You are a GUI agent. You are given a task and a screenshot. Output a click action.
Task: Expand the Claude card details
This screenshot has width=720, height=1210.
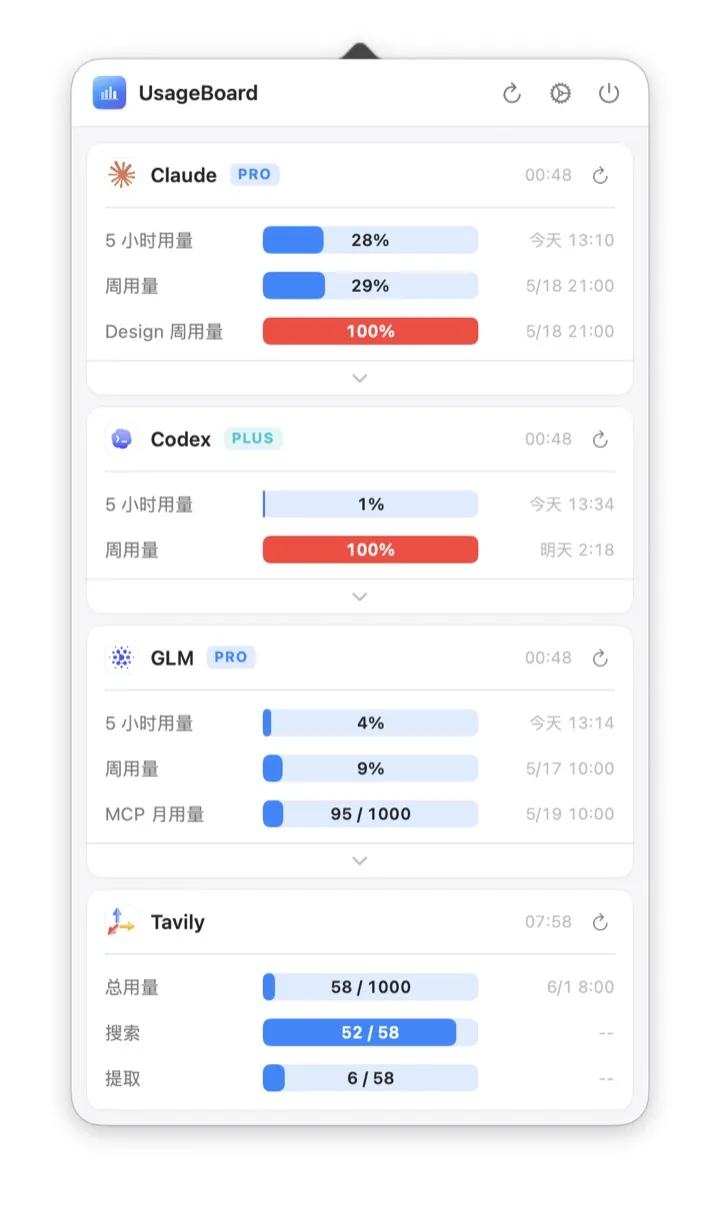[x=360, y=378]
